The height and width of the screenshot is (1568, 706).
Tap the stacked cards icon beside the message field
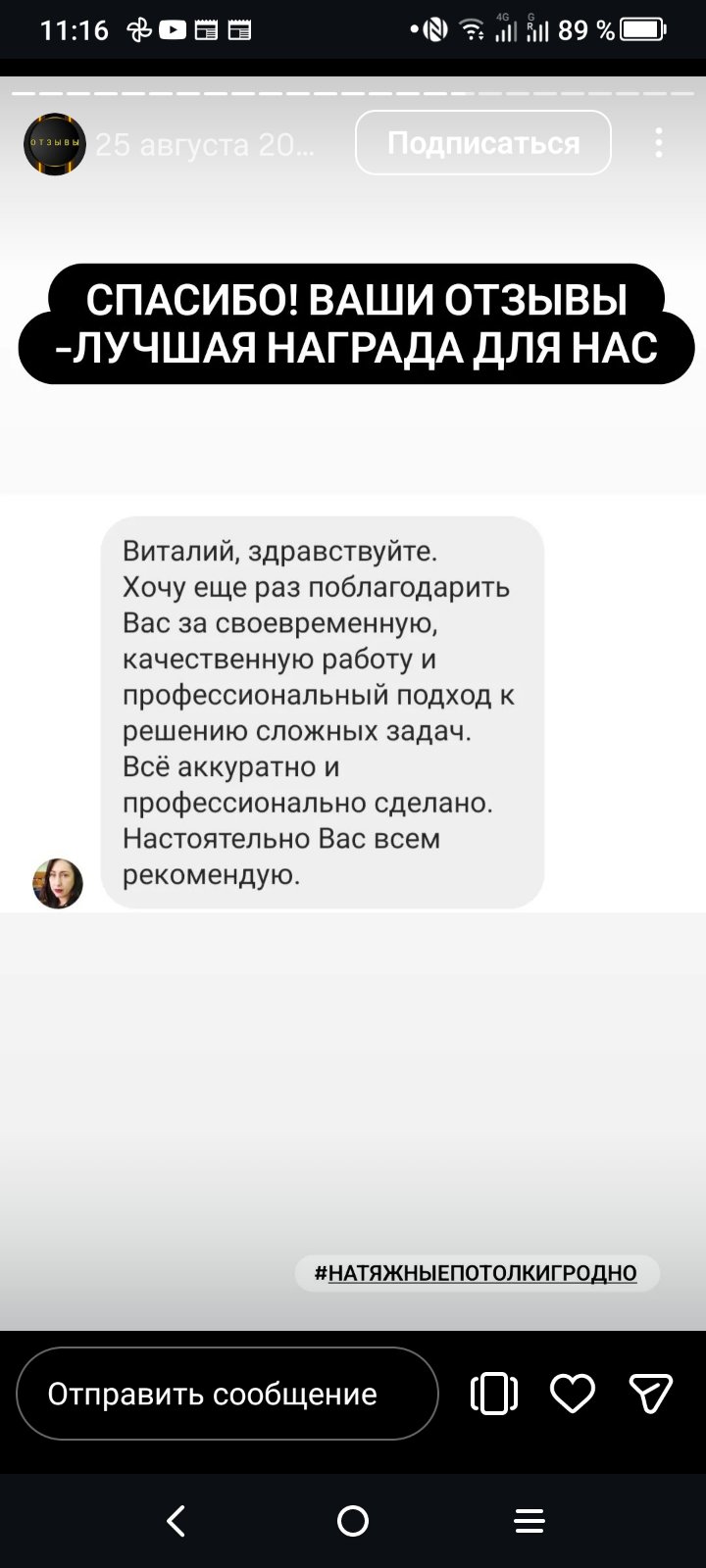click(494, 1394)
